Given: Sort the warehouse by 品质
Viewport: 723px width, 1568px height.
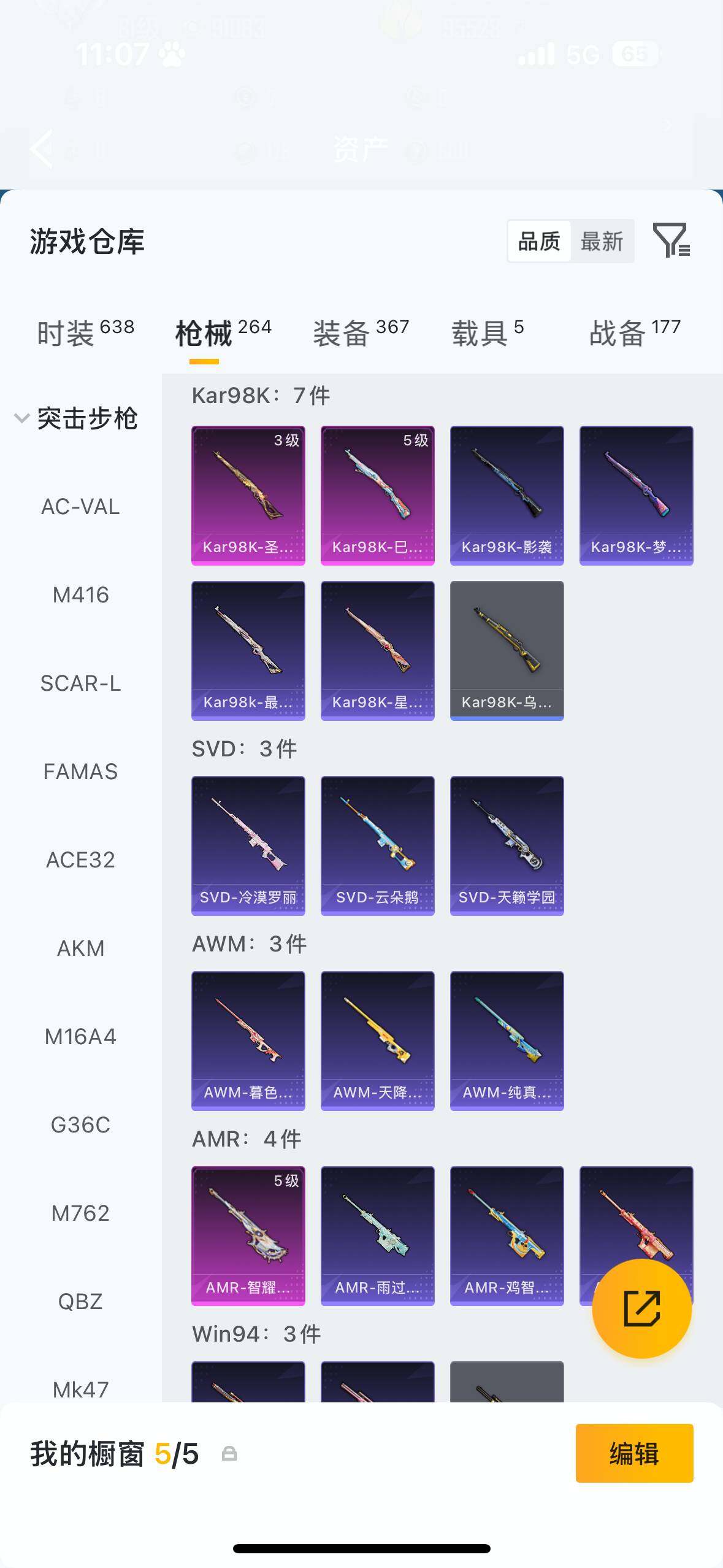Looking at the screenshot, I should (x=540, y=242).
